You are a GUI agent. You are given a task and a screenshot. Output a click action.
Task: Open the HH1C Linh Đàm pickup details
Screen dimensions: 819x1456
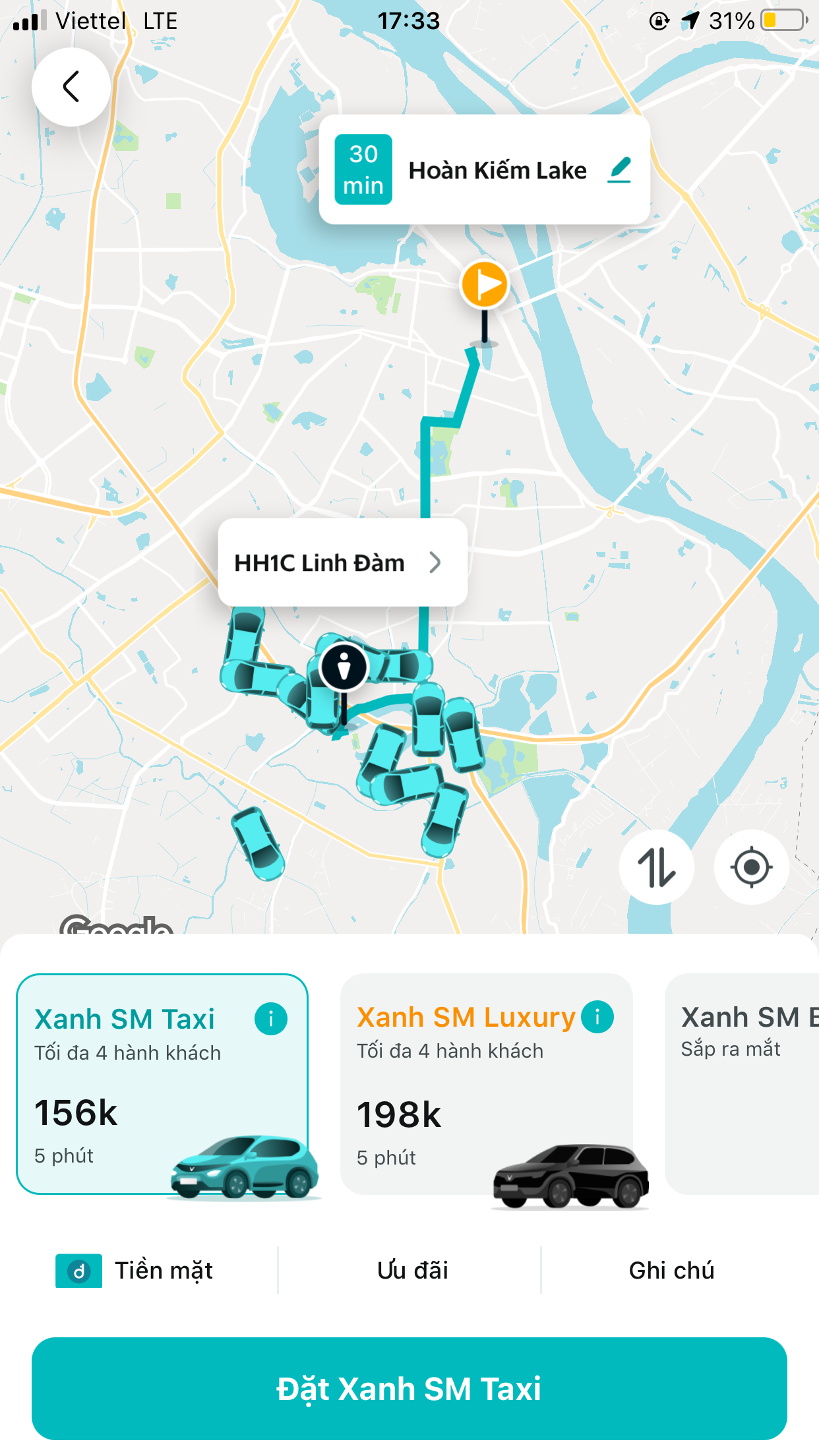[342, 562]
